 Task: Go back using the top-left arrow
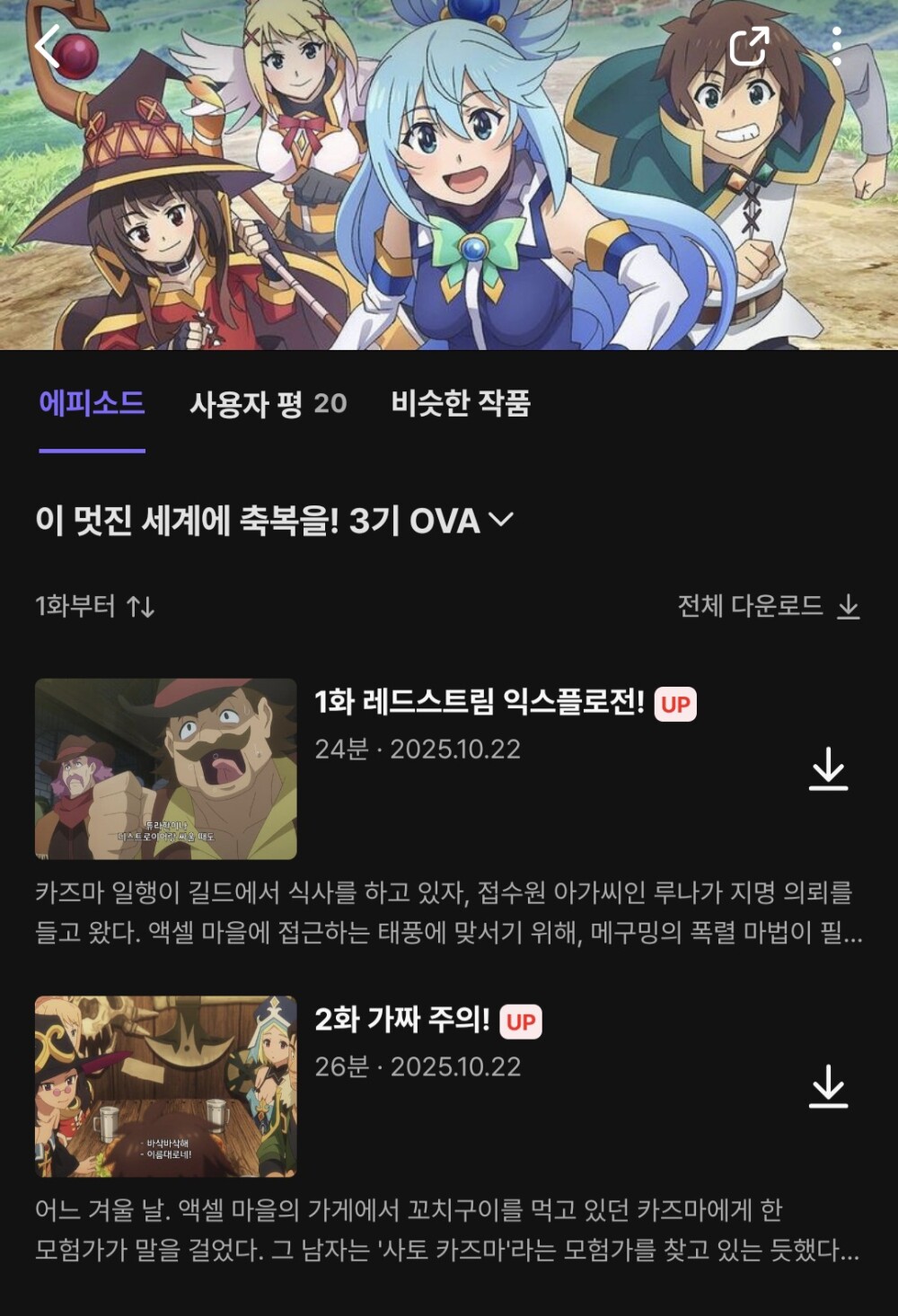coord(48,47)
